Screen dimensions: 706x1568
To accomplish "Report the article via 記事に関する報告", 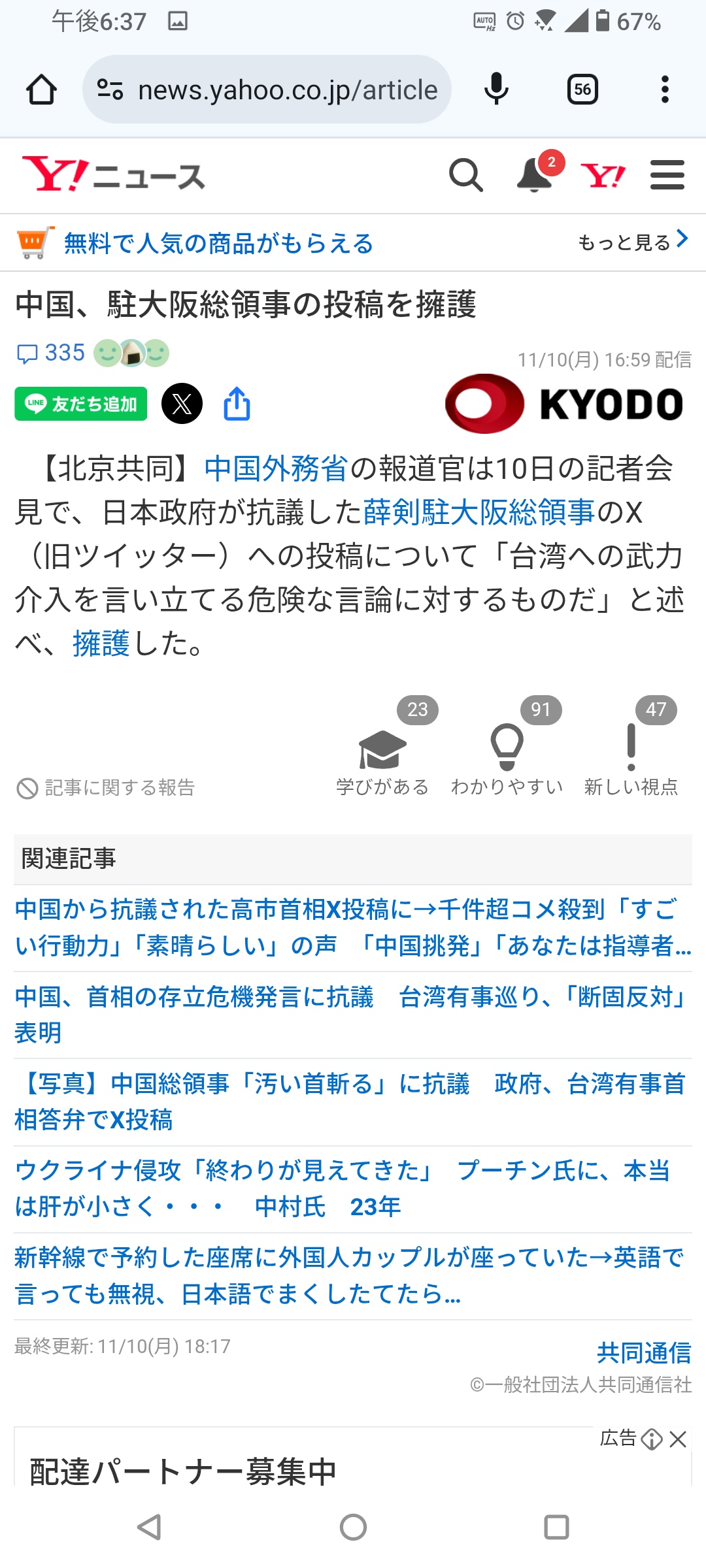I will tap(106, 788).
